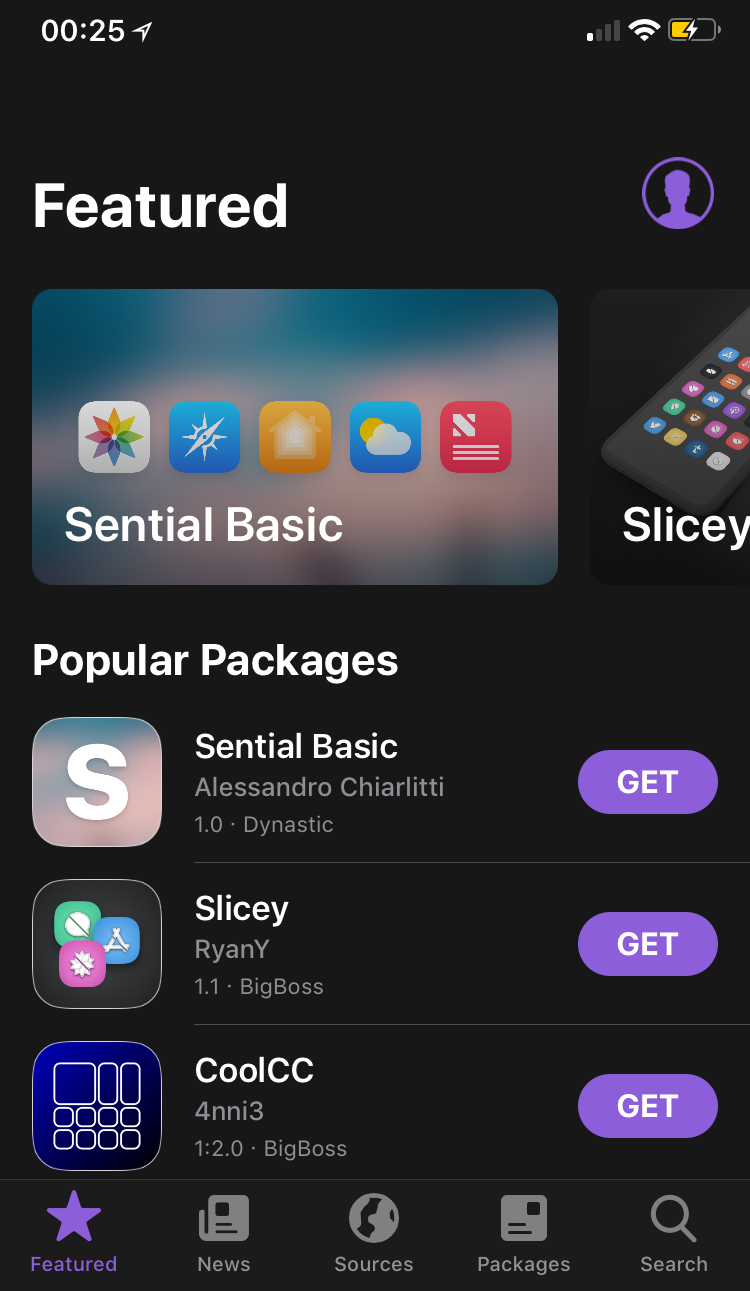Screen dimensions: 750x1291
Task: Open the Search tab
Action: 674,1233
